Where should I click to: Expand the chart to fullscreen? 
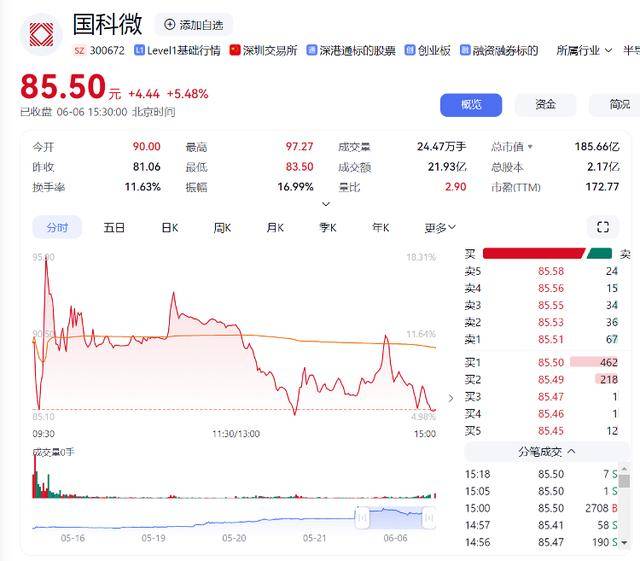pyautogui.click(x=602, y=227)
